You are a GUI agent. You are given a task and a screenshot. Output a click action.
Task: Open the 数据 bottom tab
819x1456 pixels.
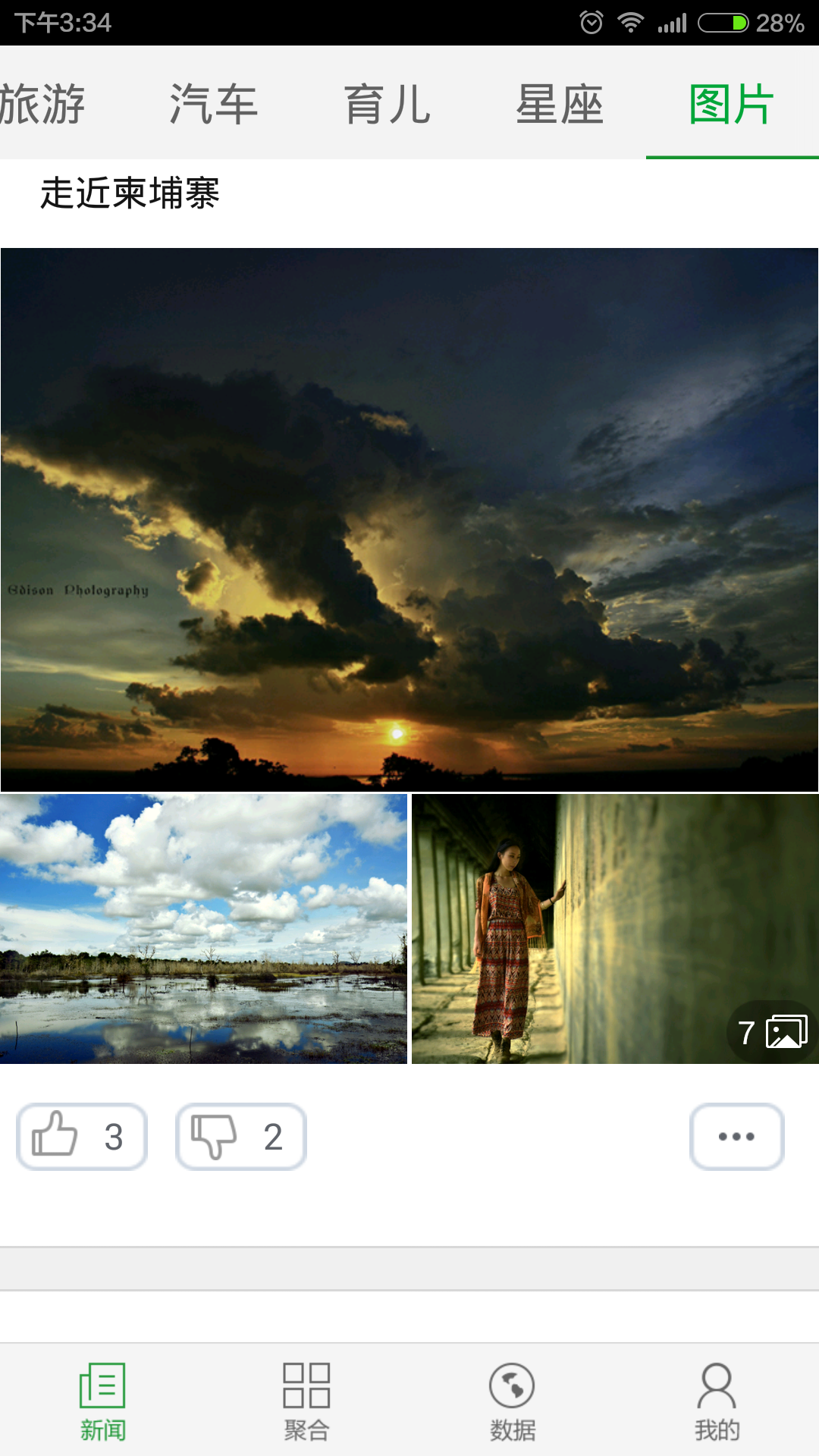(512, 1401)
